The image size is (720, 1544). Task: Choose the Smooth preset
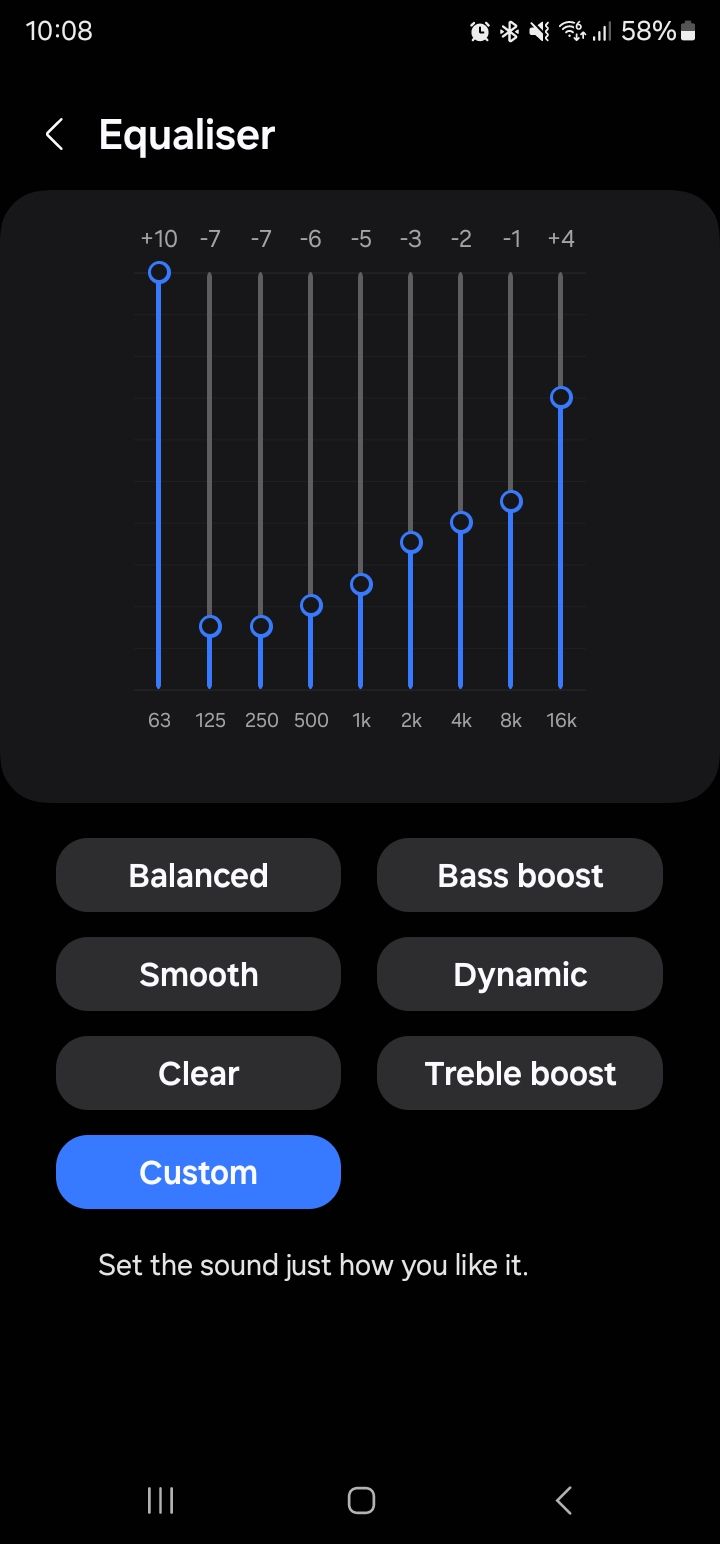pos(198,974)
